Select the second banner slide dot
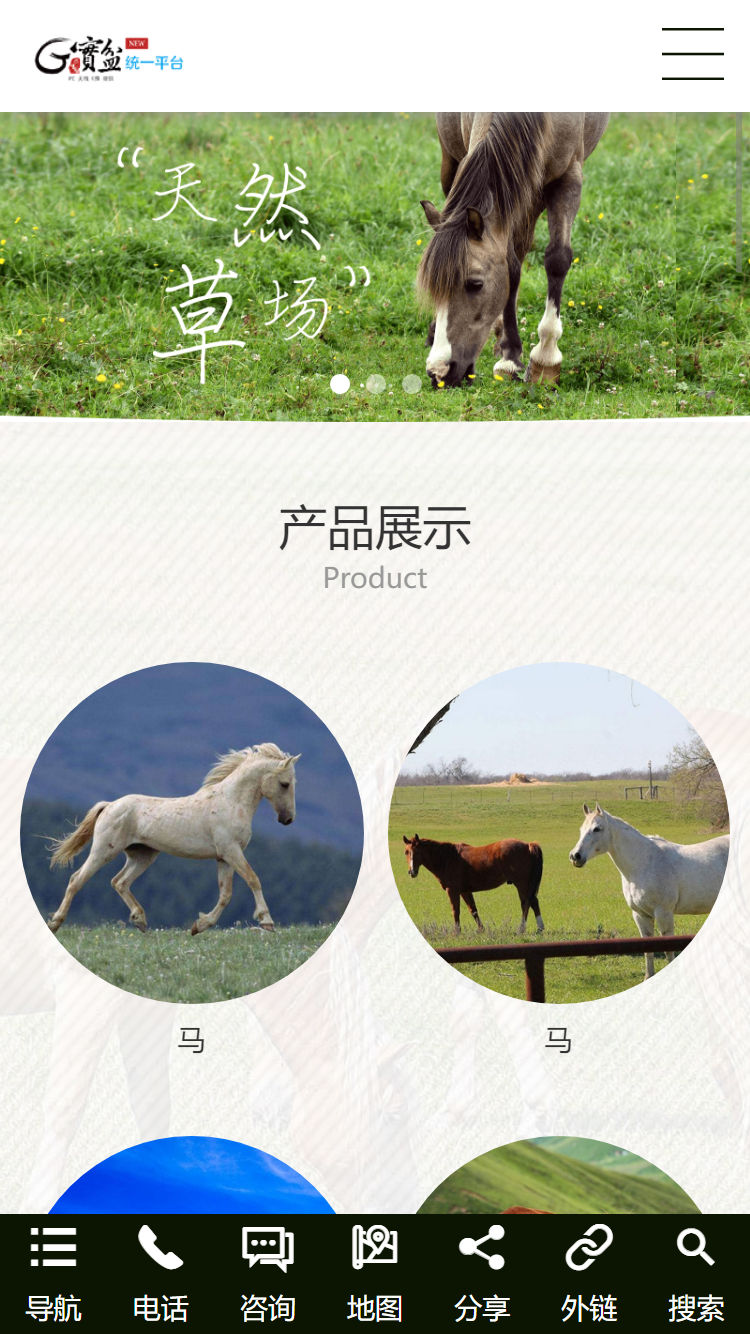Image resolution: width=750 pixels, height=1334 pixels. point(376,384)
